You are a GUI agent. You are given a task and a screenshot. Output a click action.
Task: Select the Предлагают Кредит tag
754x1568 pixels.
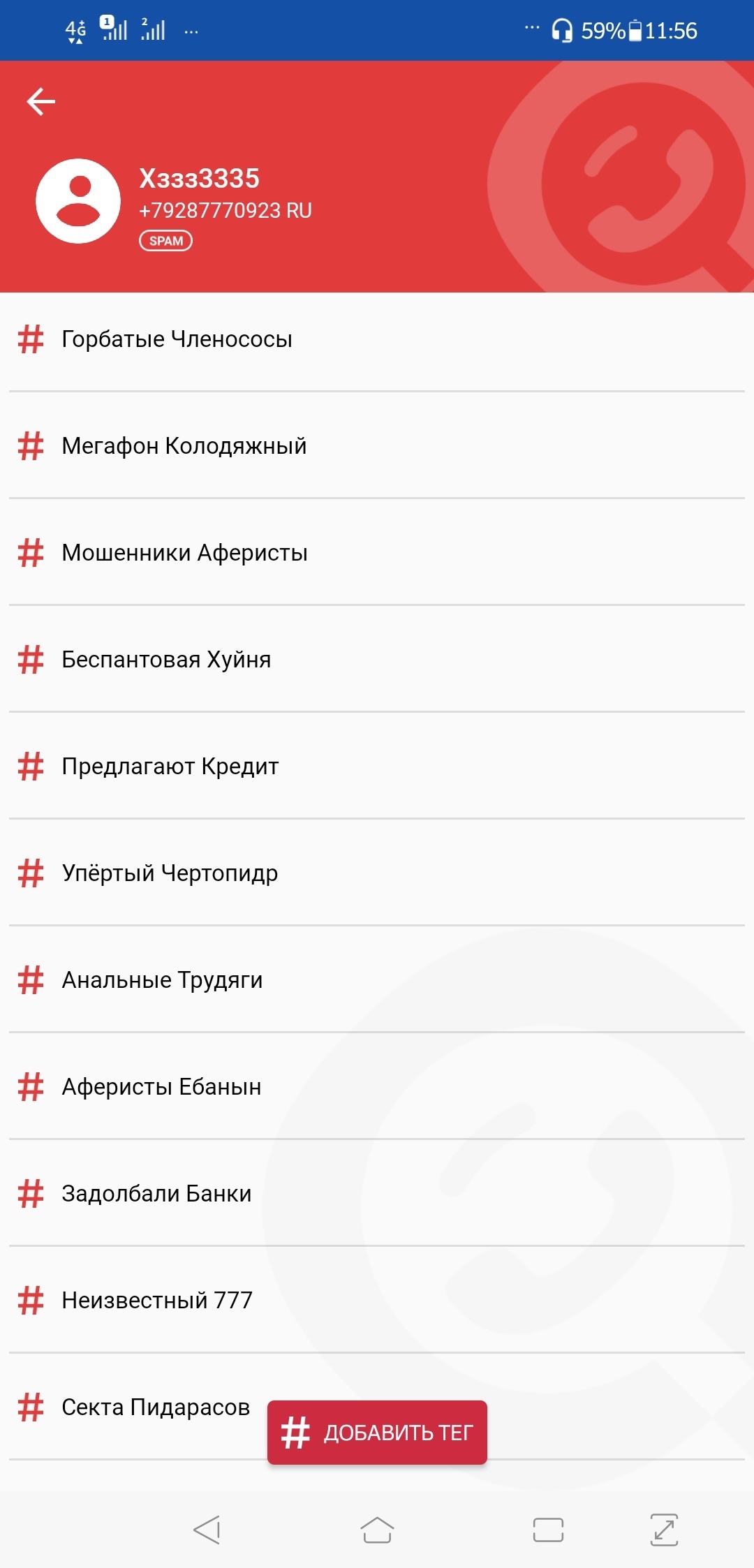[170, 766]
